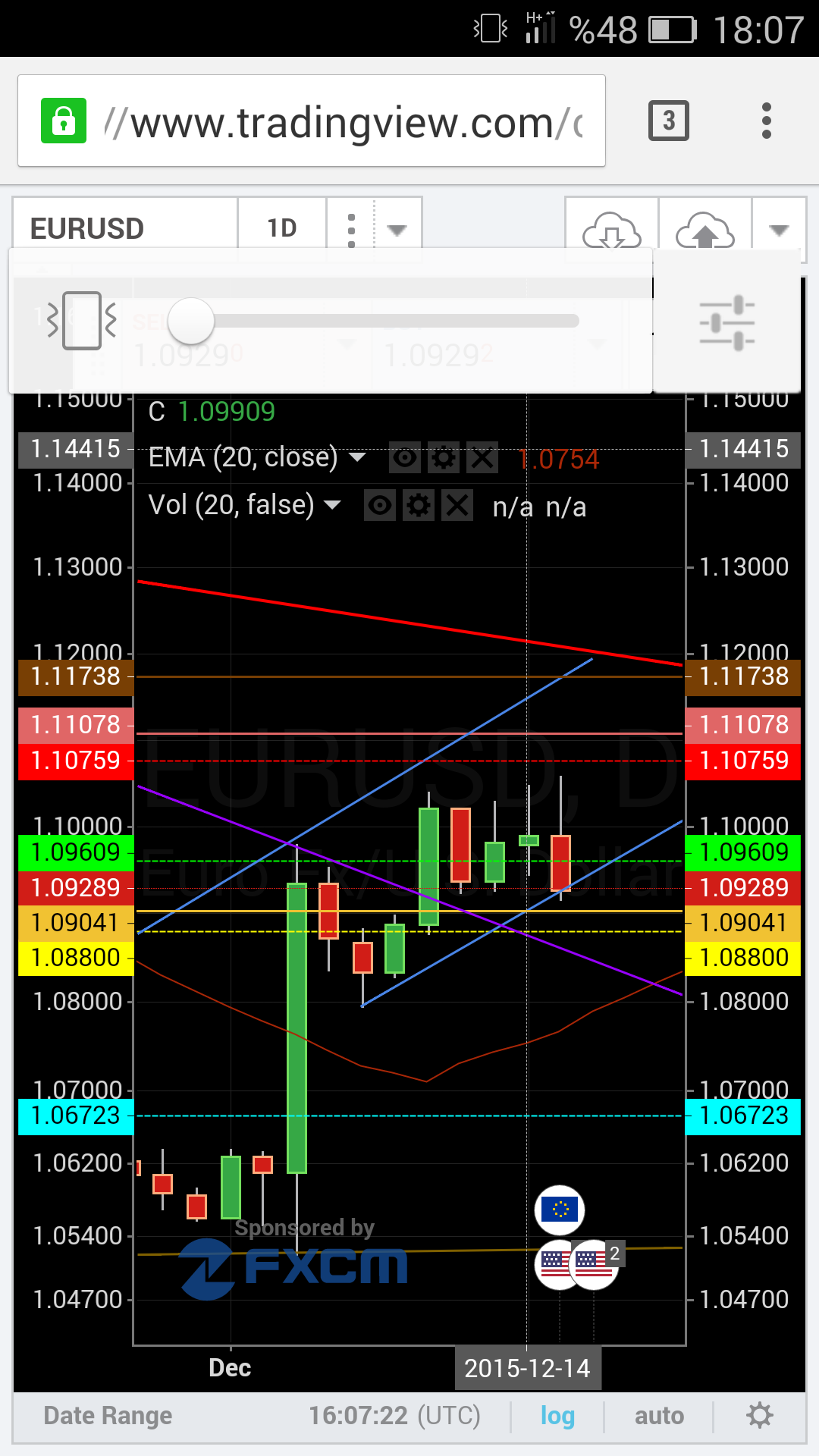The height and width of the screenshot is (1456, 819).
Task: Remove the EMA indicator
Action: pos(482,458)
